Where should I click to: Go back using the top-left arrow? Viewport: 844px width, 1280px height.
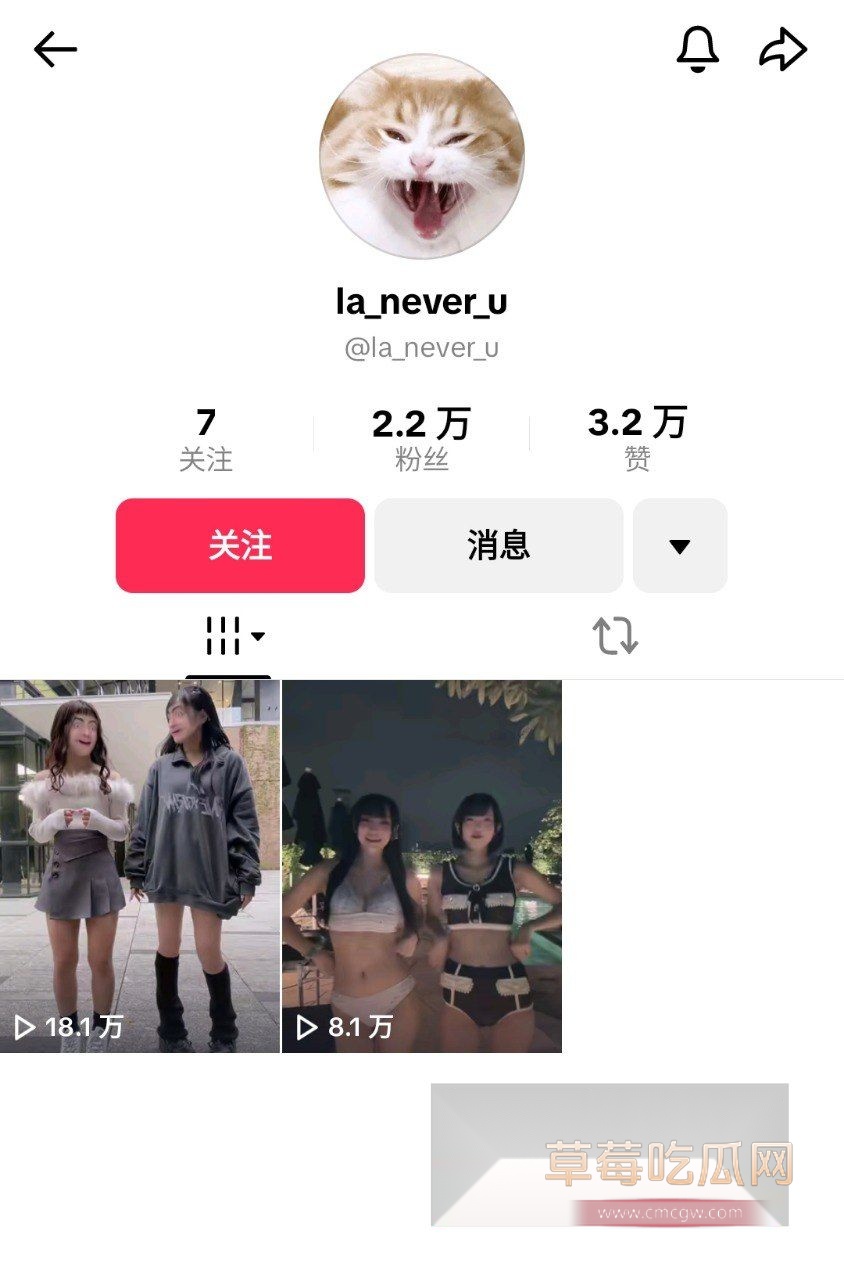(55, 49)
